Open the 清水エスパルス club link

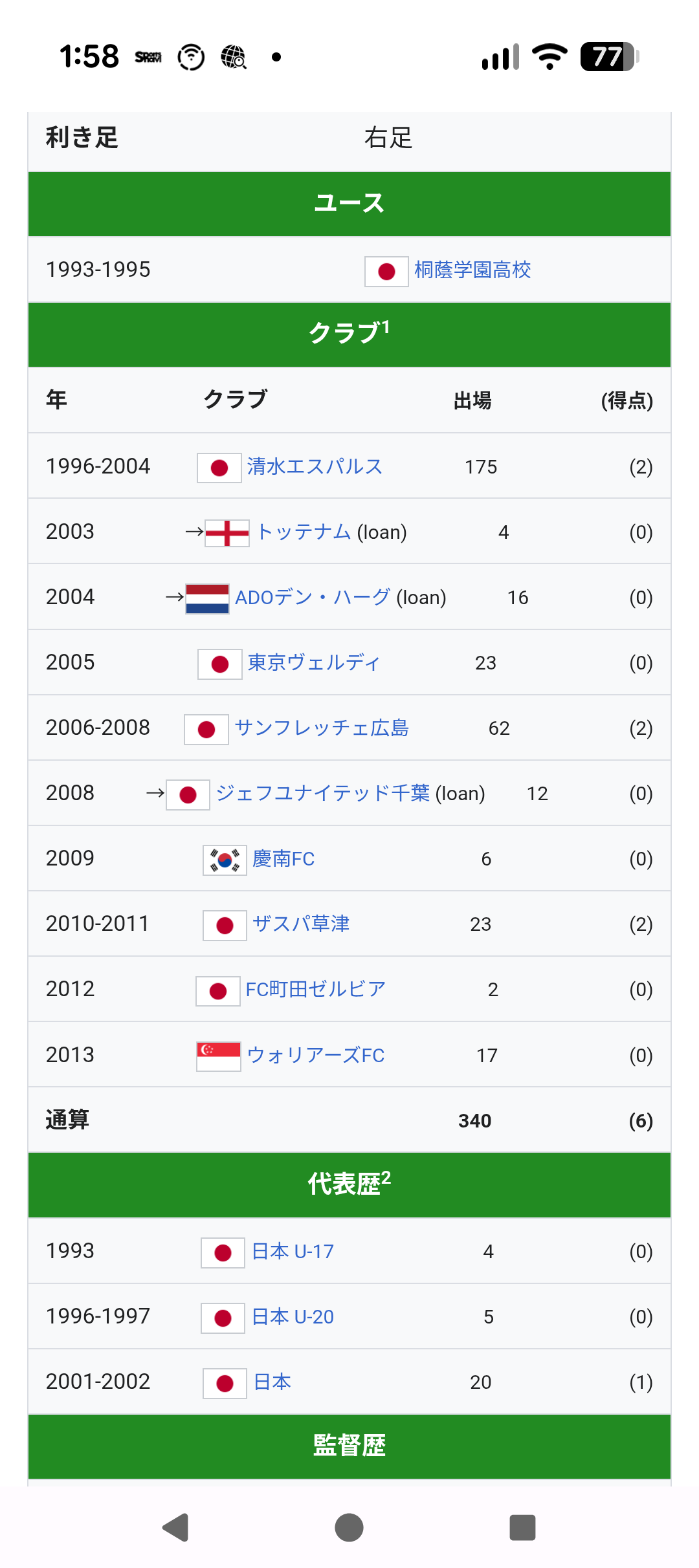315,466
